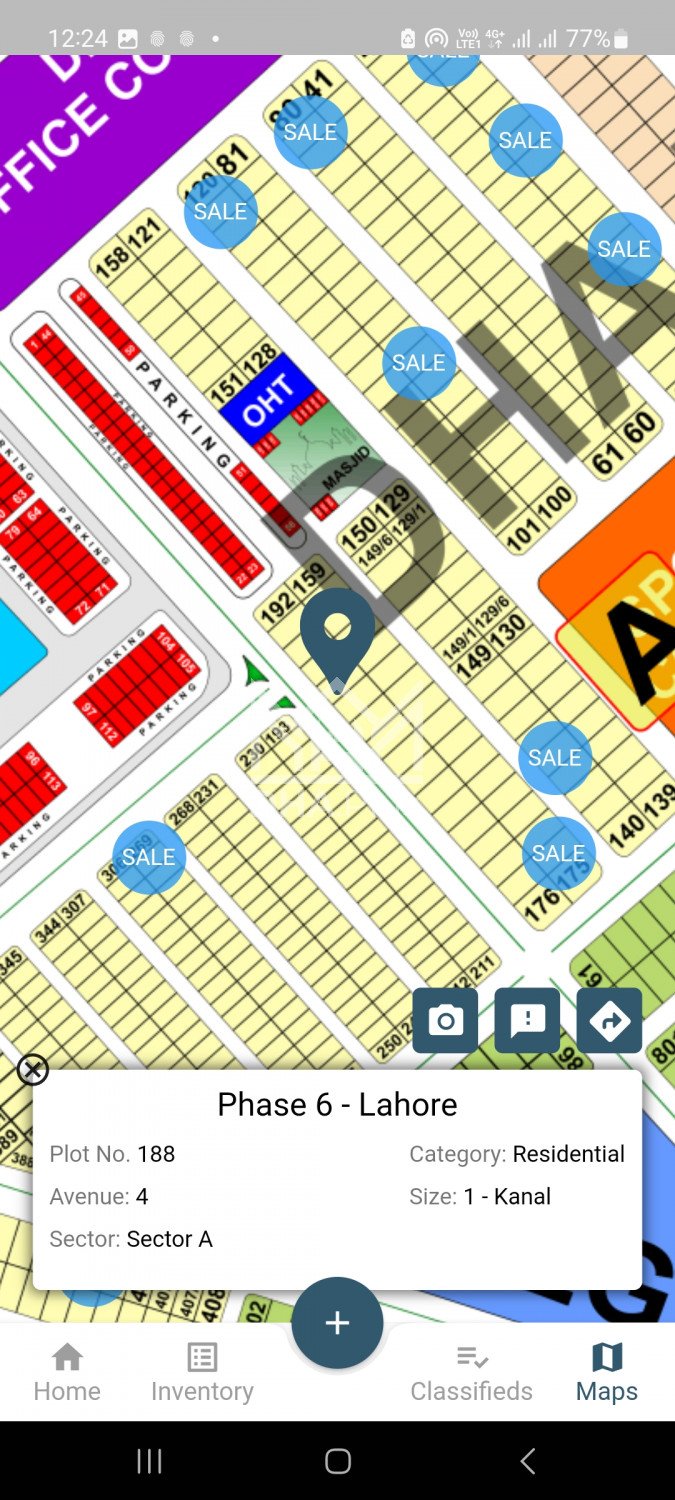675x1500 pixels.
Task: Select the SALE marker near plot 344
Action: [x=149, y=857]
